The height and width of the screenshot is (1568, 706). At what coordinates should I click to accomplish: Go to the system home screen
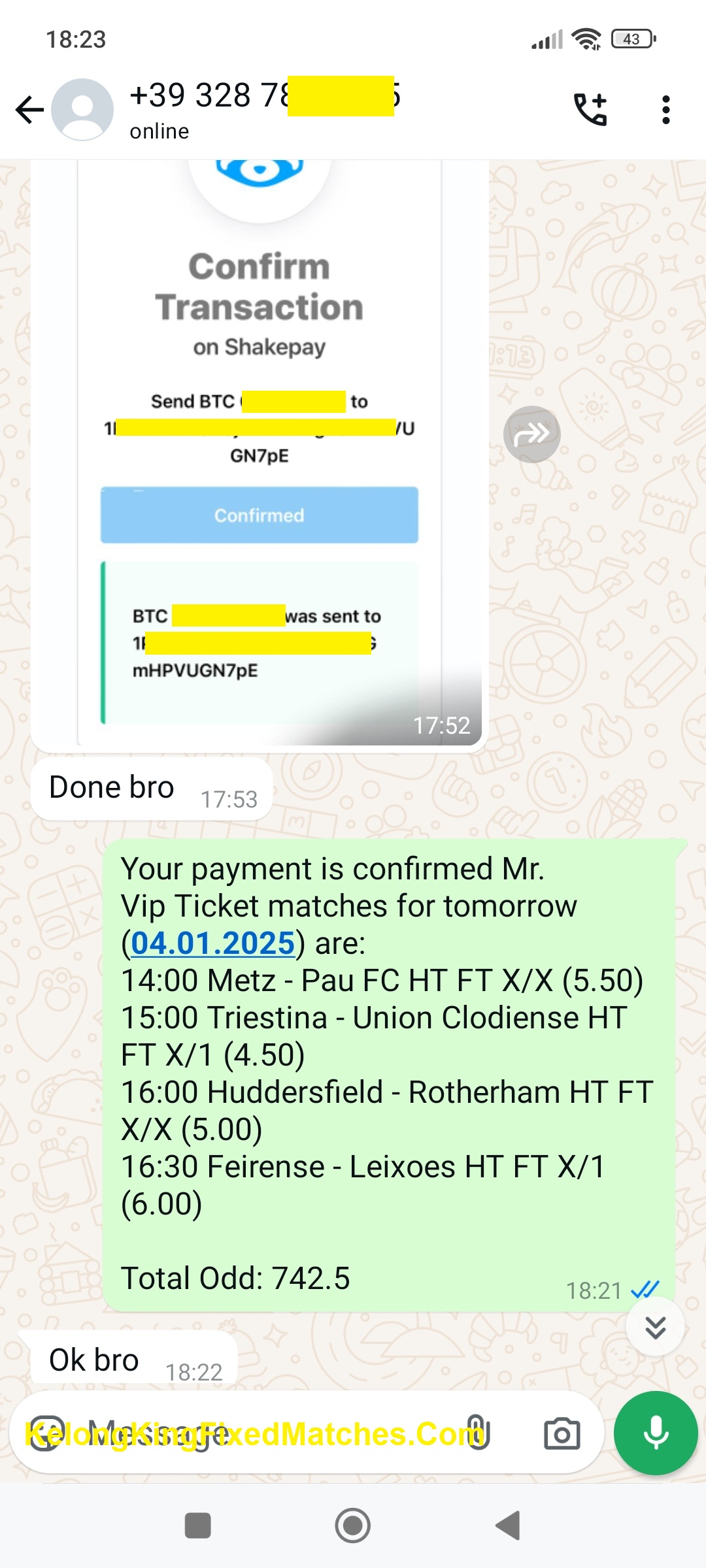[x=353, y=1526]
